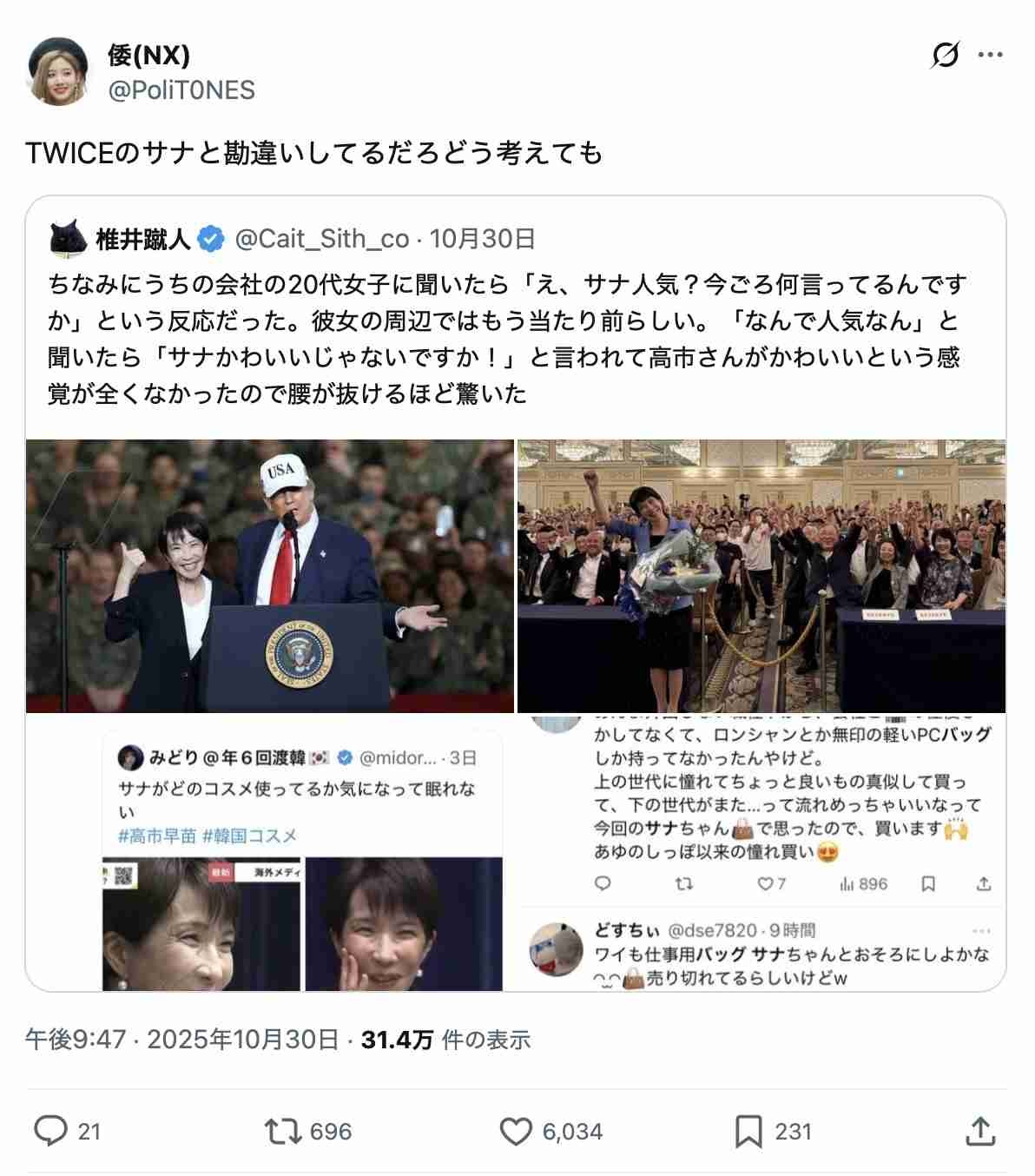Open the profile picture of 倭(NX)
Screen dimensions: 1035x1176
coord(58,72)
